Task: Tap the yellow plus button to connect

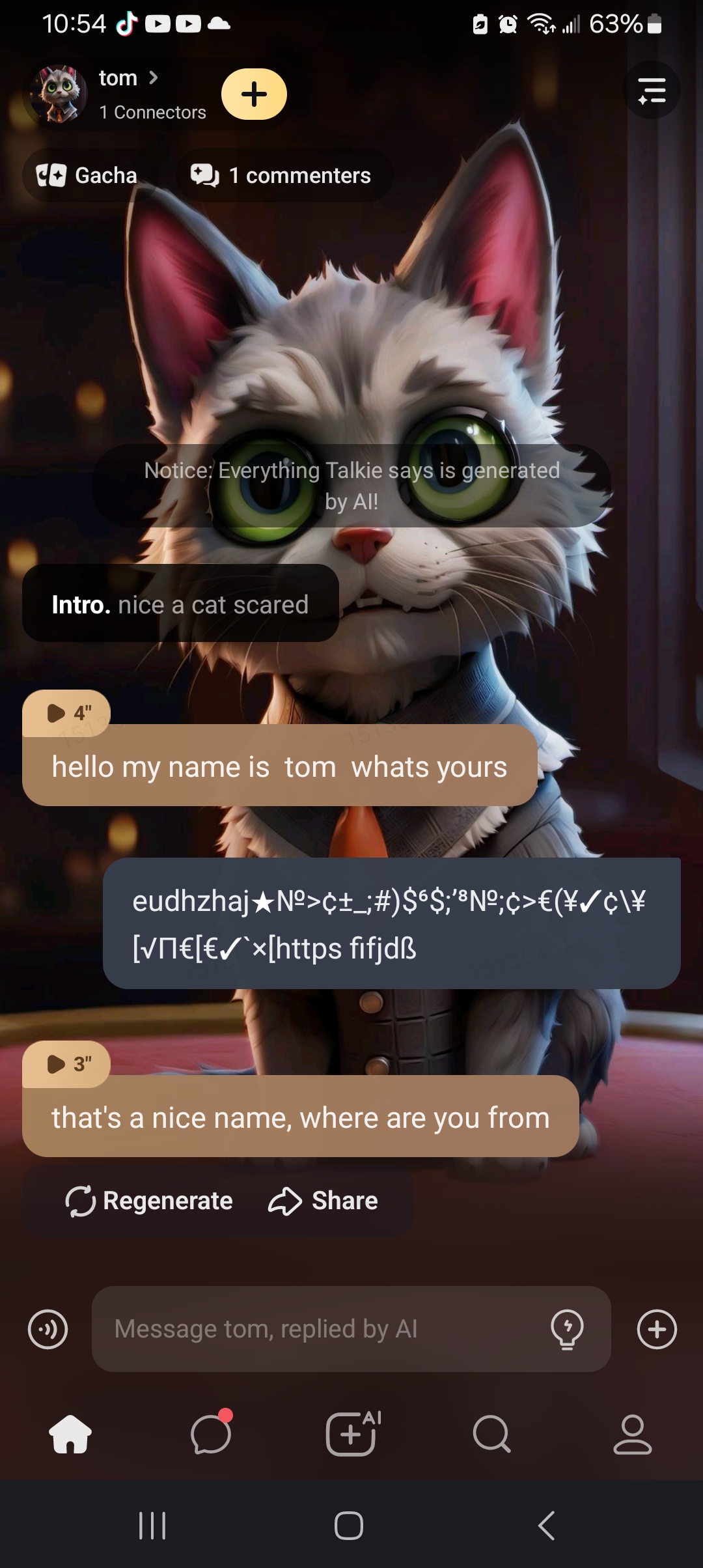Action: (x=254, y=94)
